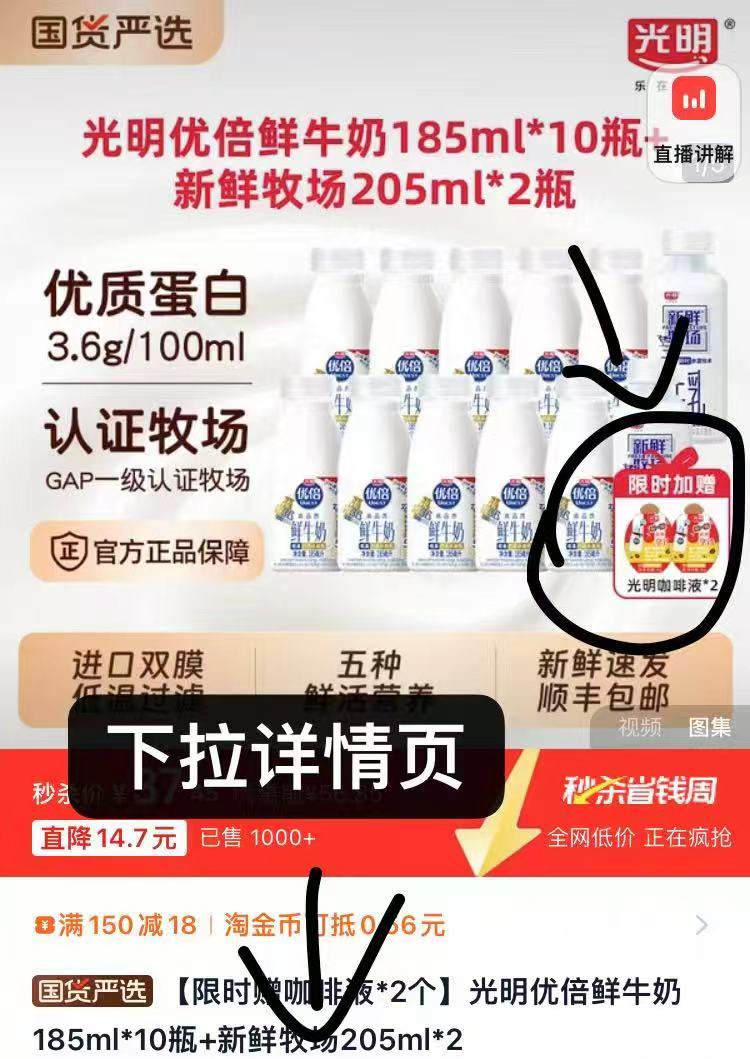Switch to the 视频 tab
Screen dimensions: 750x1059
tap(640, 727)
